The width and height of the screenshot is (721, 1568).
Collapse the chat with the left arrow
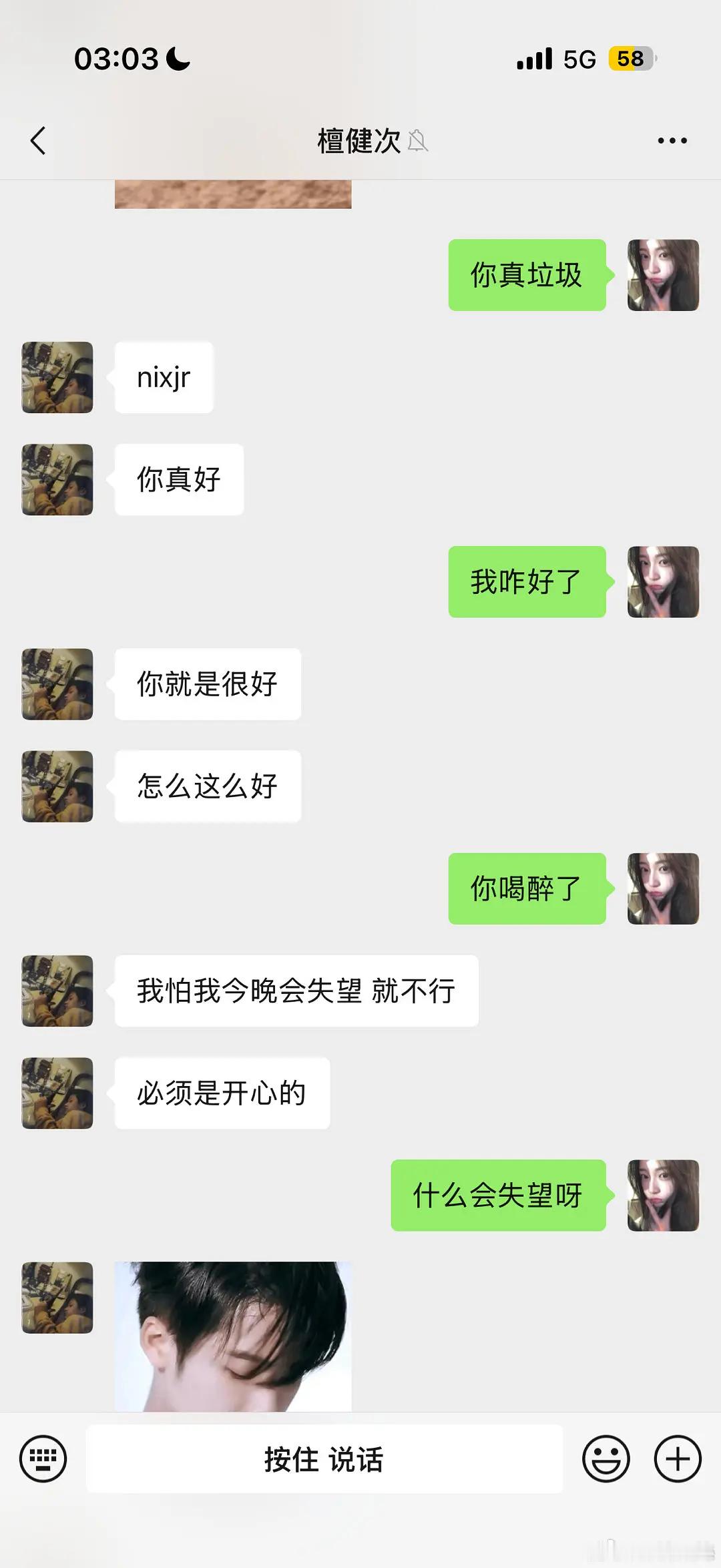[x=38, y=141]
